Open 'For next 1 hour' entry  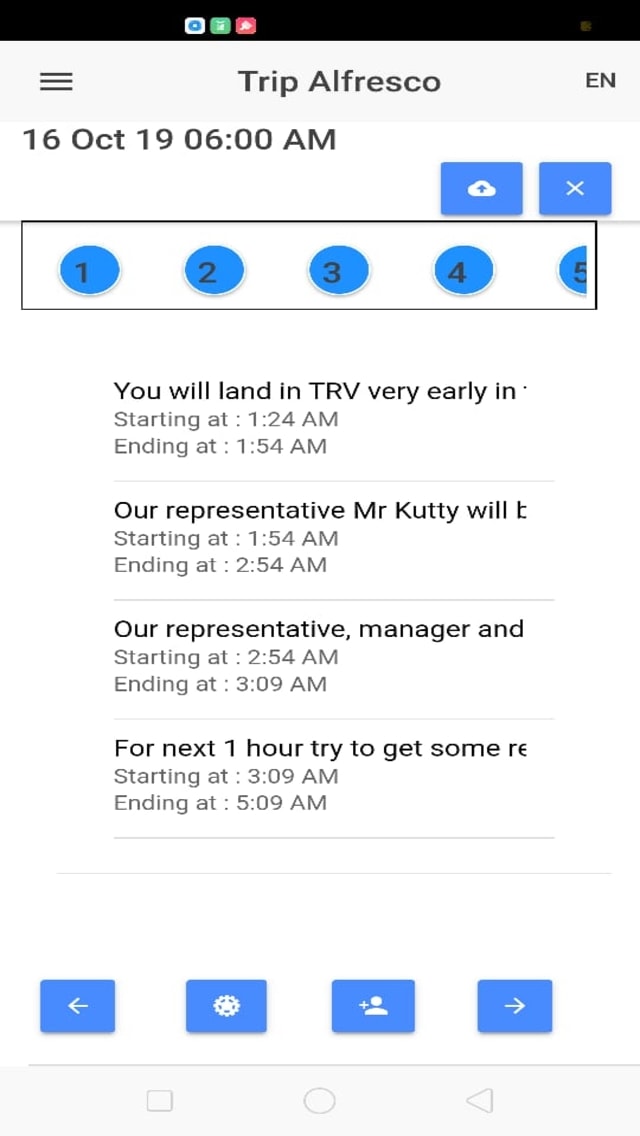coord(320,775)
